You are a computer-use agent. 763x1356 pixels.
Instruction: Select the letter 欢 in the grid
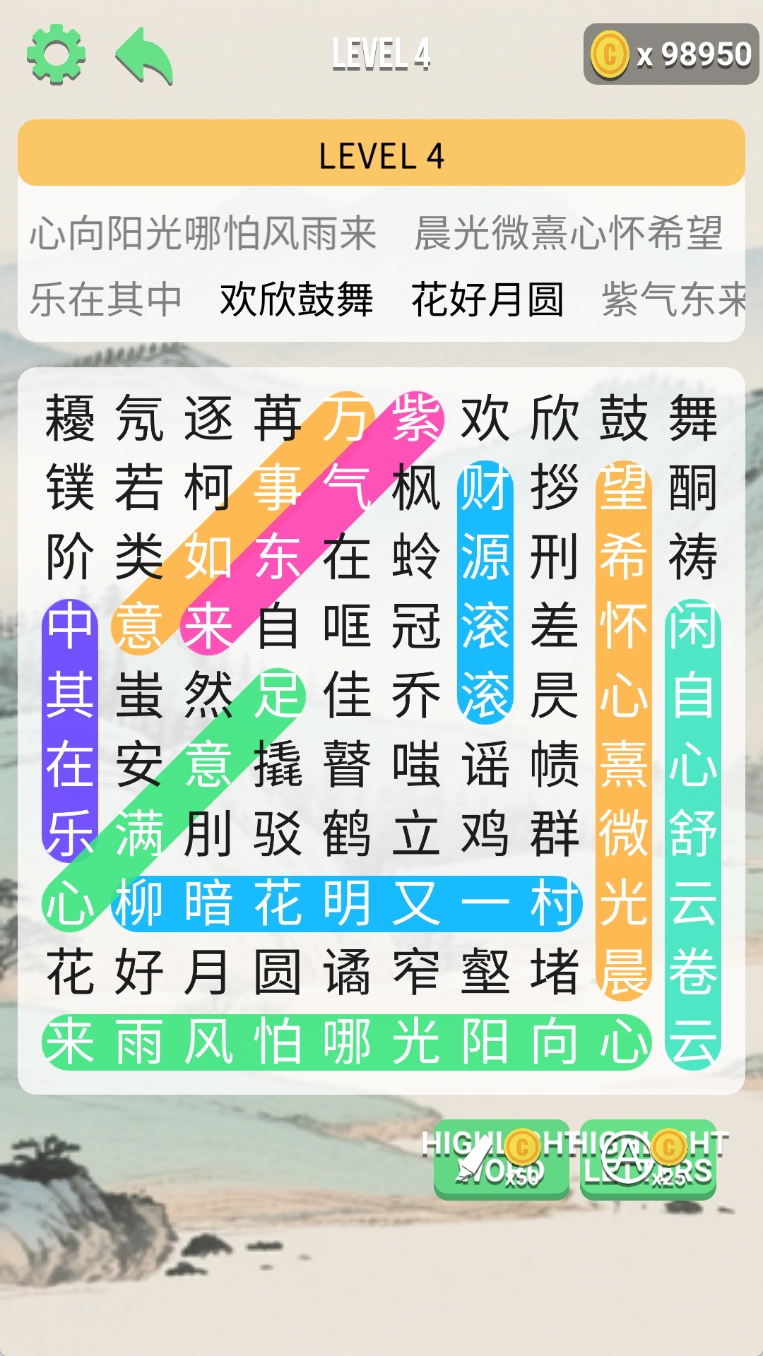(485, 418)
